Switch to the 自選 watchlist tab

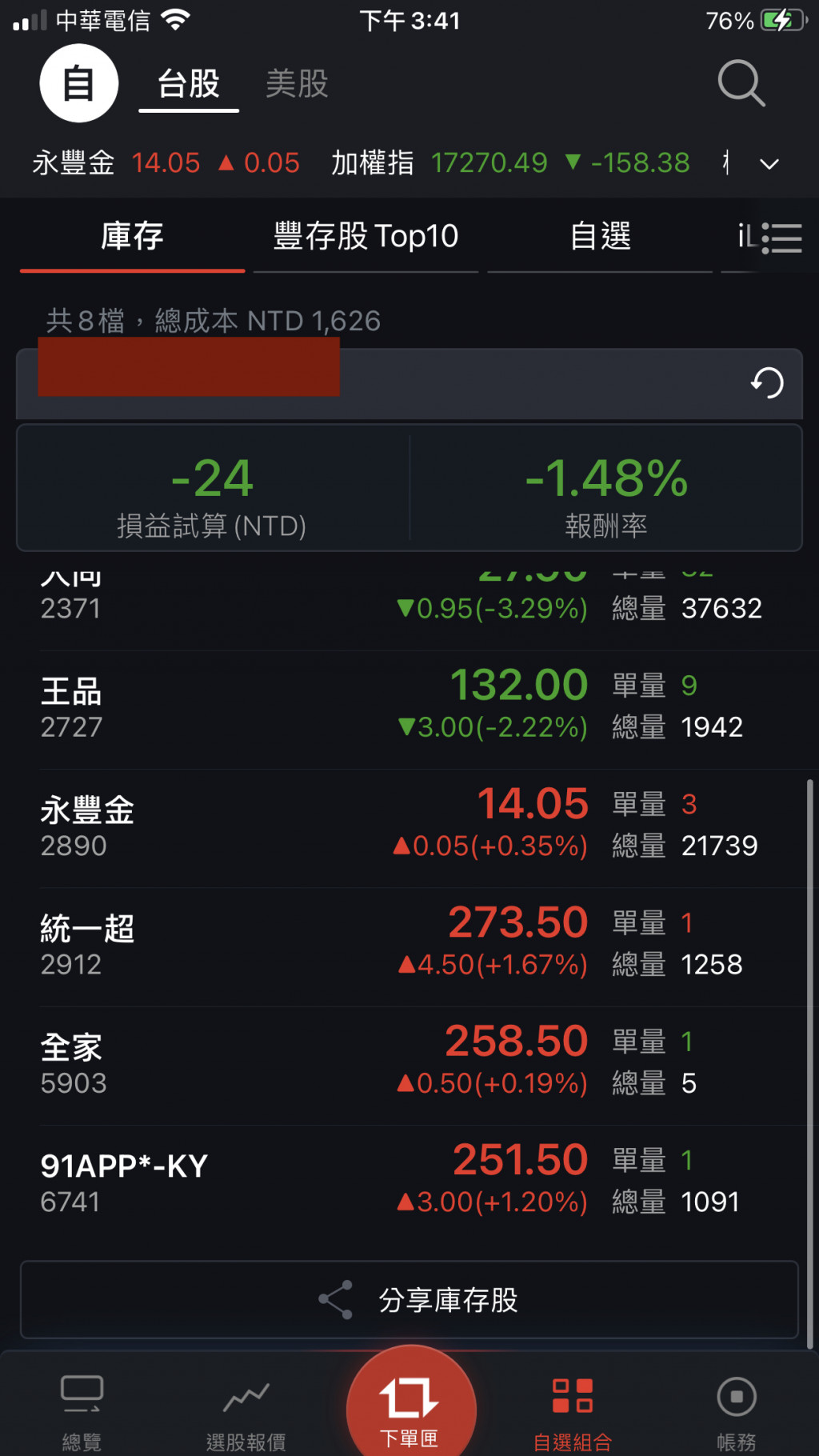600,237
